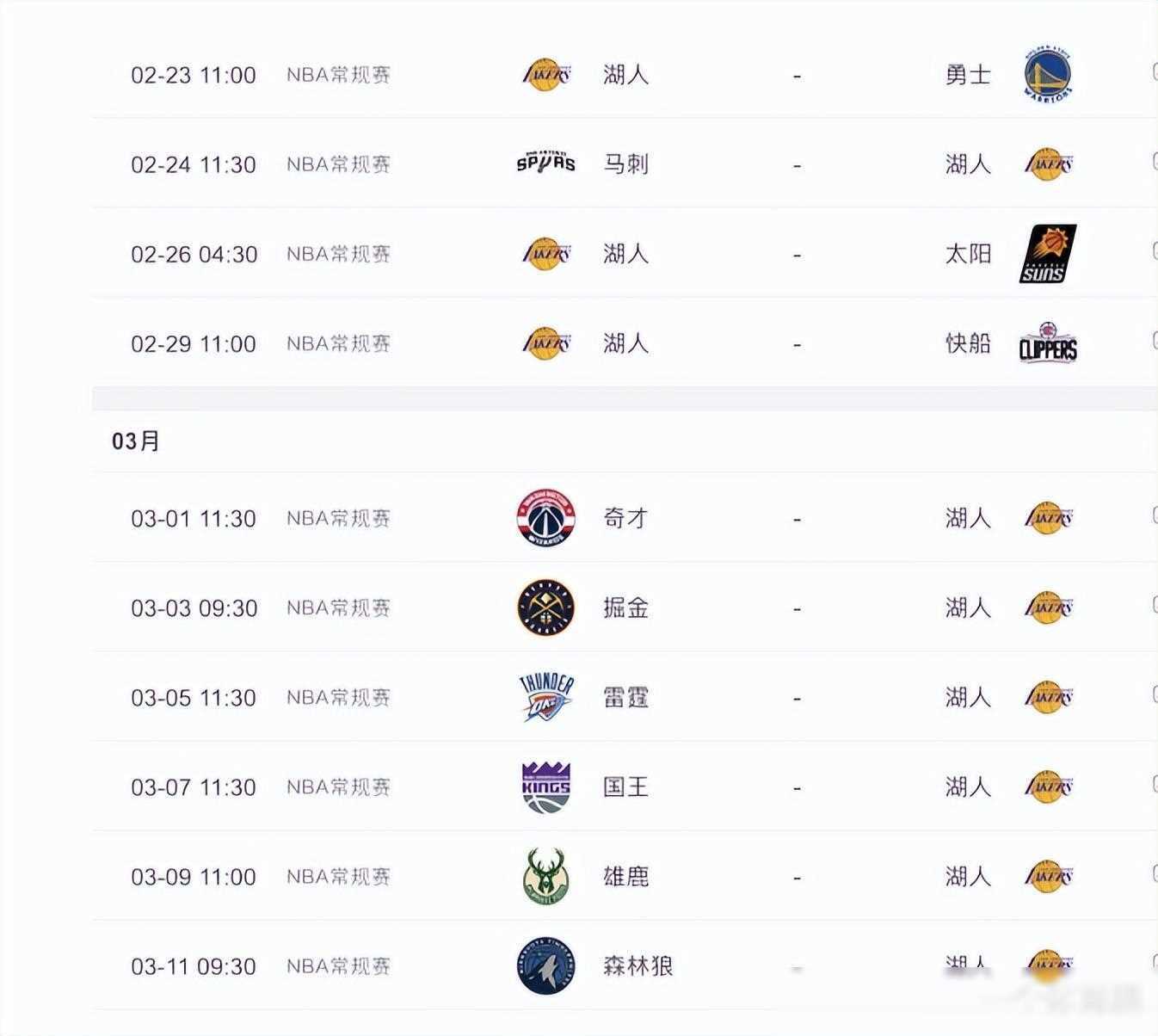This screenshot has height=1036, width=1158.
Task: View the 03-03 Nuggets vs Lakers matchup
Action: 797,608
